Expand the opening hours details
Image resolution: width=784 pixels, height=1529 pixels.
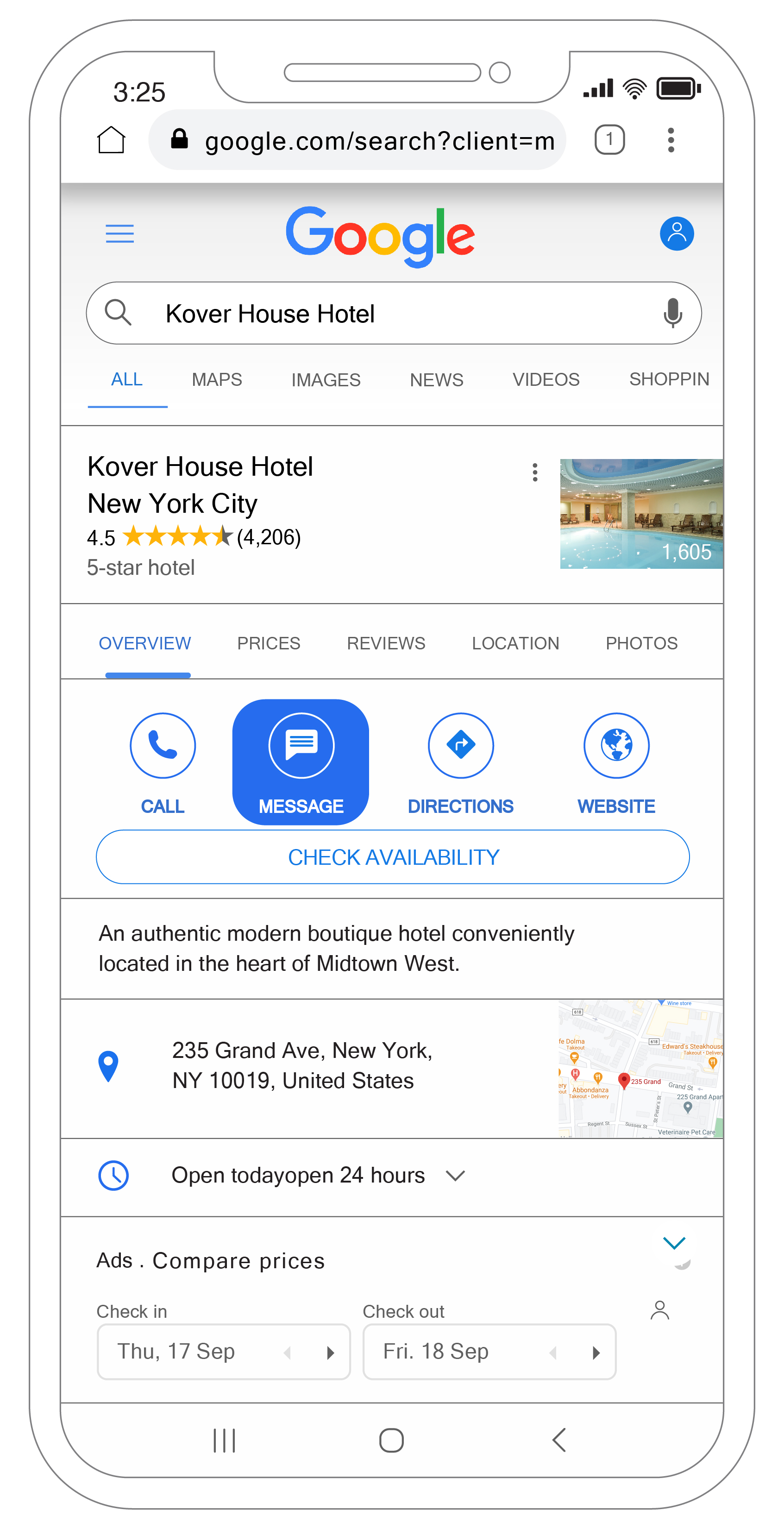pyautogui.click(x=455, y=1175)
